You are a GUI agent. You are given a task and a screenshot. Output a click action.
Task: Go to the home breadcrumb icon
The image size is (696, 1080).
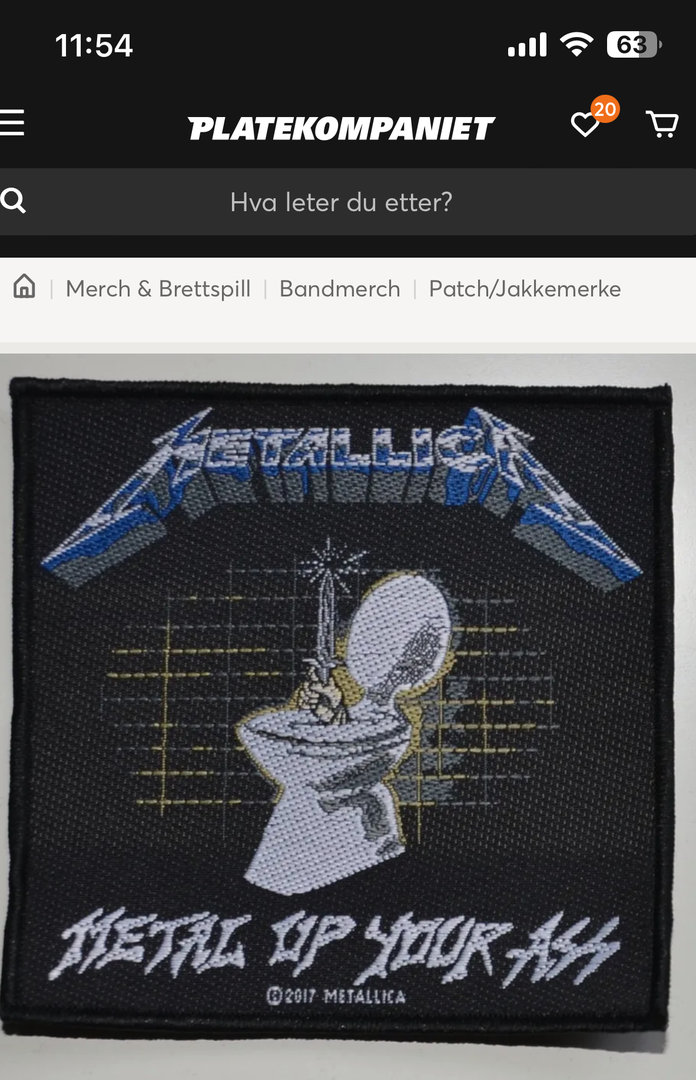click(24, 288)
